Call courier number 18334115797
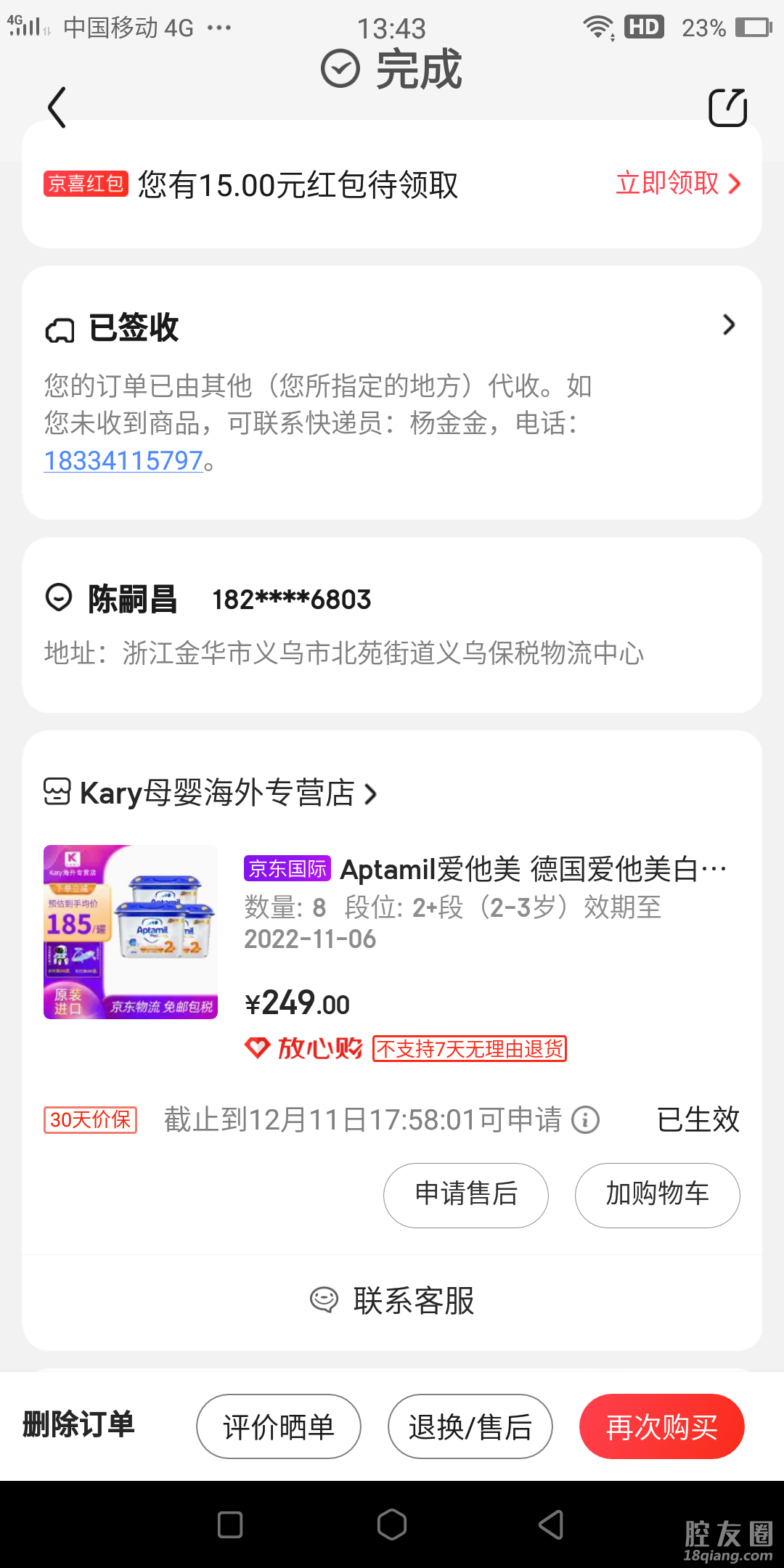 (123, 461)
